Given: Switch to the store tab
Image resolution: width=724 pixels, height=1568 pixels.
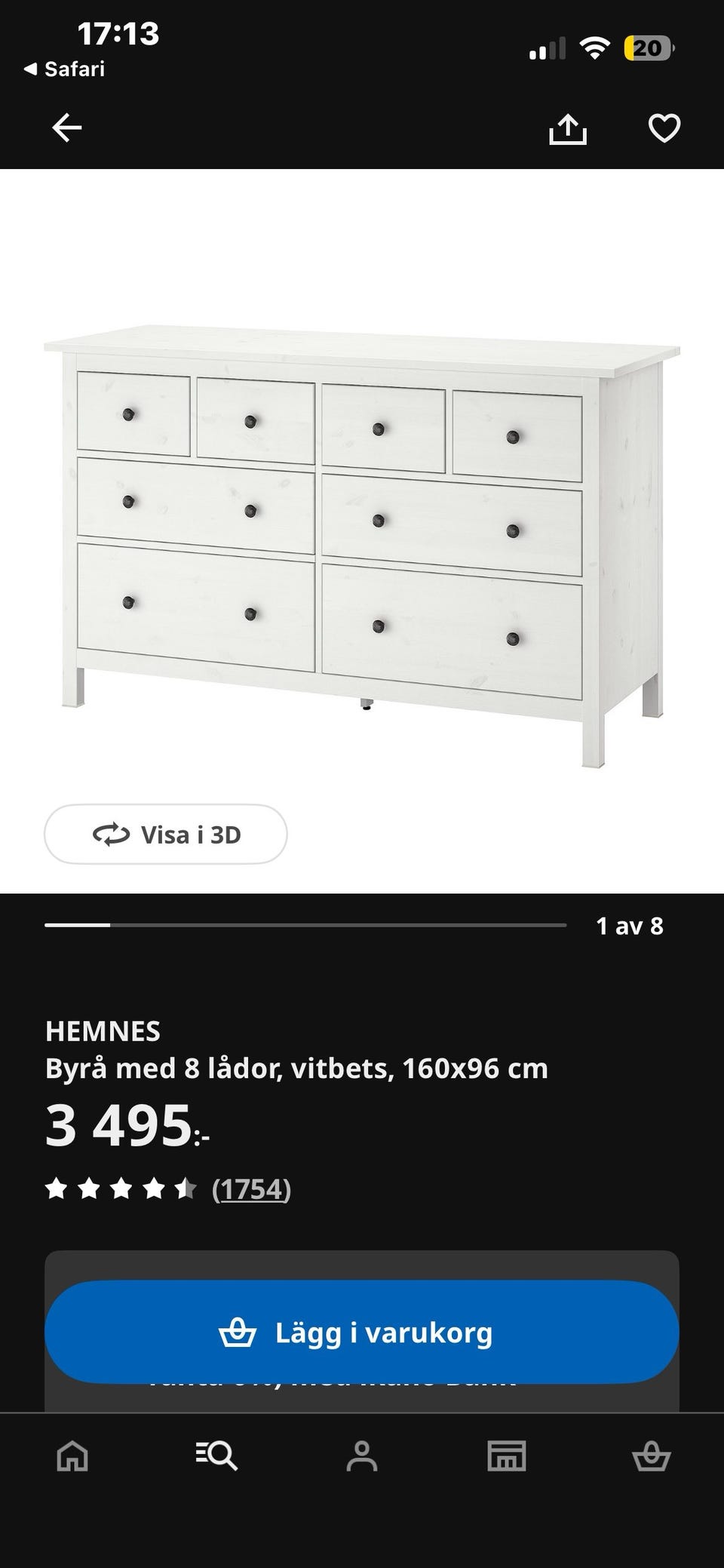Looking at the screenshot, I should 507,1456.
